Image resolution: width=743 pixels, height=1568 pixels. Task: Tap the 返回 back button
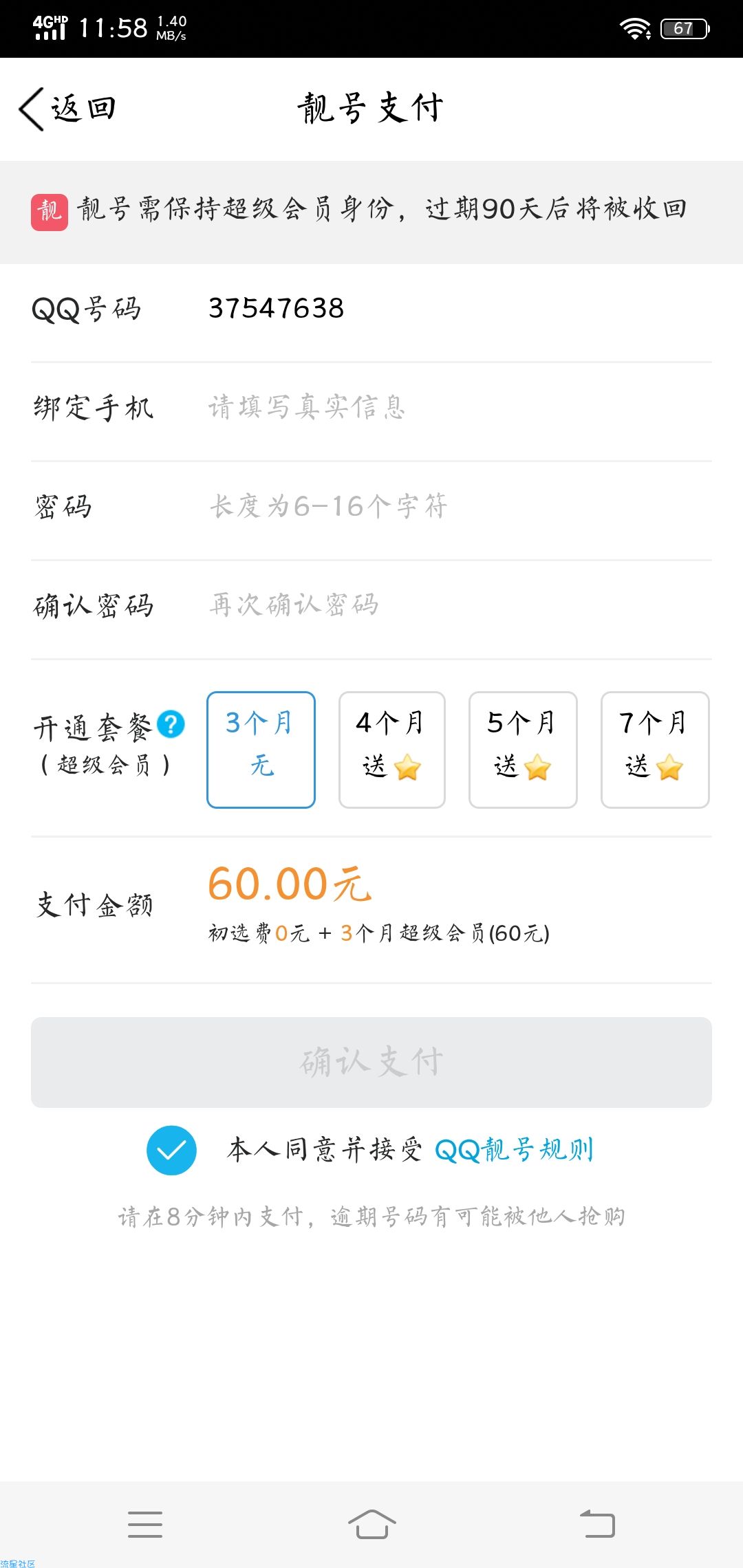tap(67, 109)
